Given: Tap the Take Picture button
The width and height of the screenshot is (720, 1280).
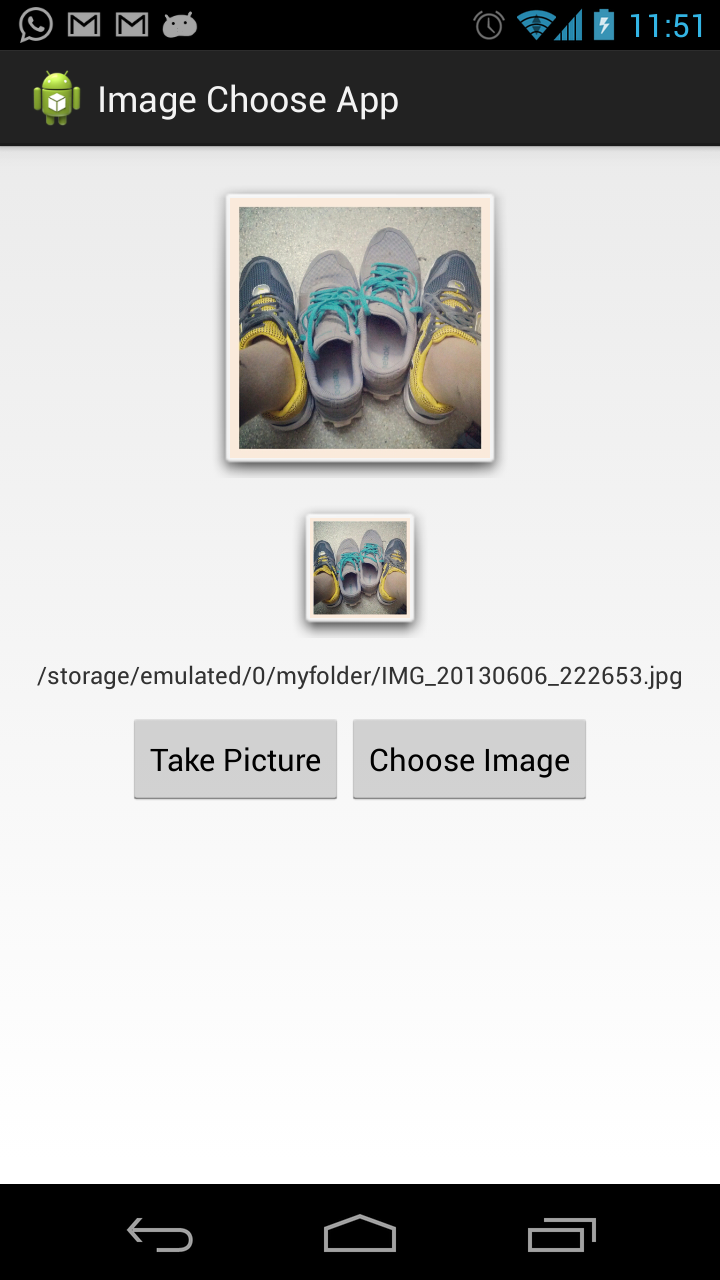Looking at the screenshot, I should [x=235, y=760].
